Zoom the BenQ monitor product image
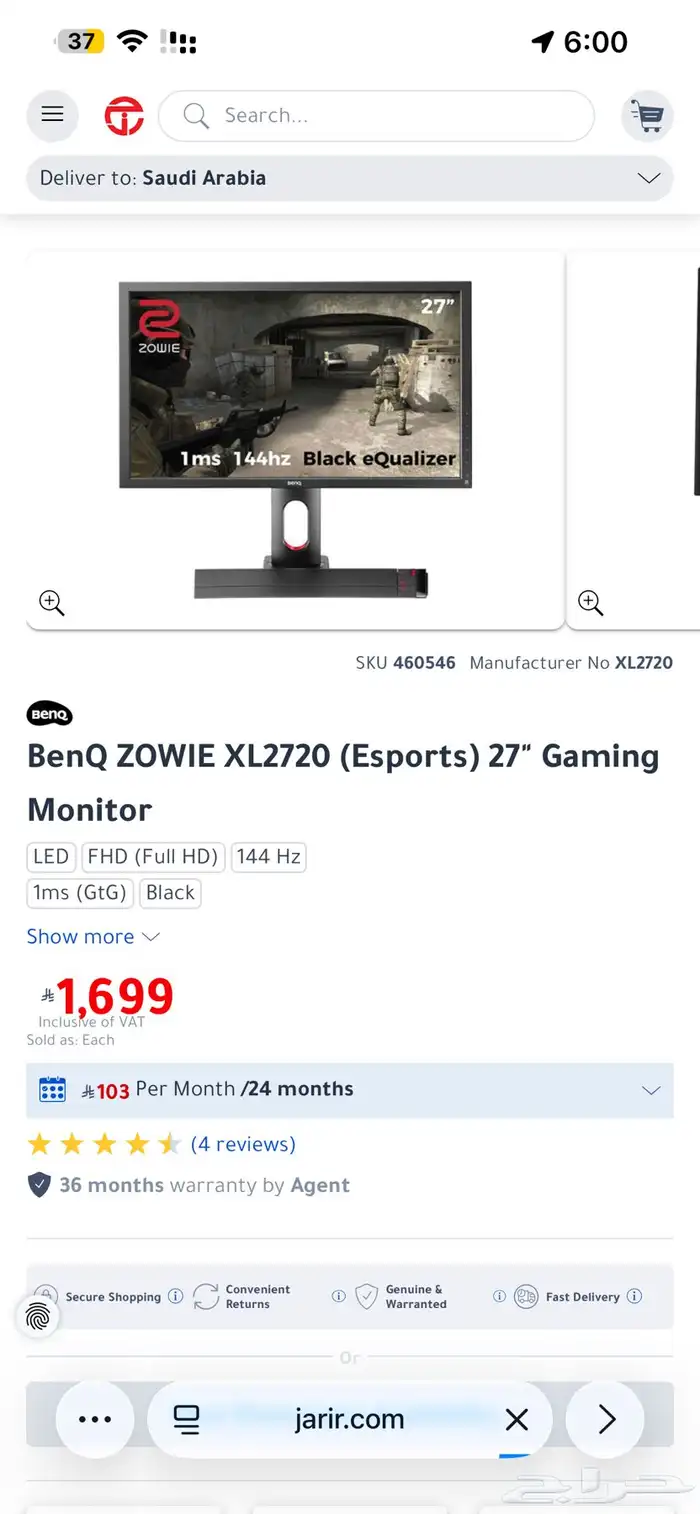 click(x=52, y=602)
